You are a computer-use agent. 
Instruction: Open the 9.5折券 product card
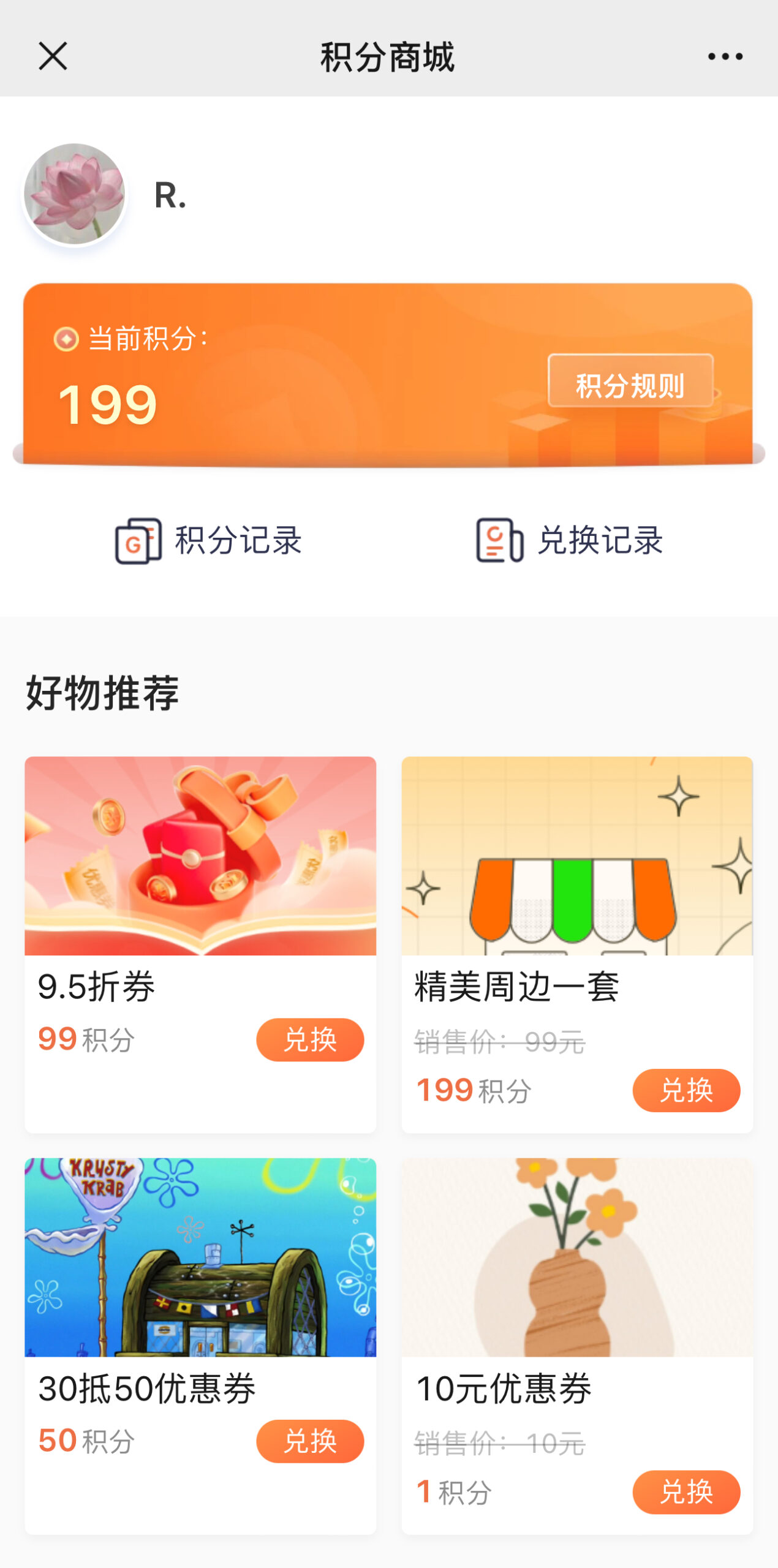pyautogui.click(x=200, y=858)
